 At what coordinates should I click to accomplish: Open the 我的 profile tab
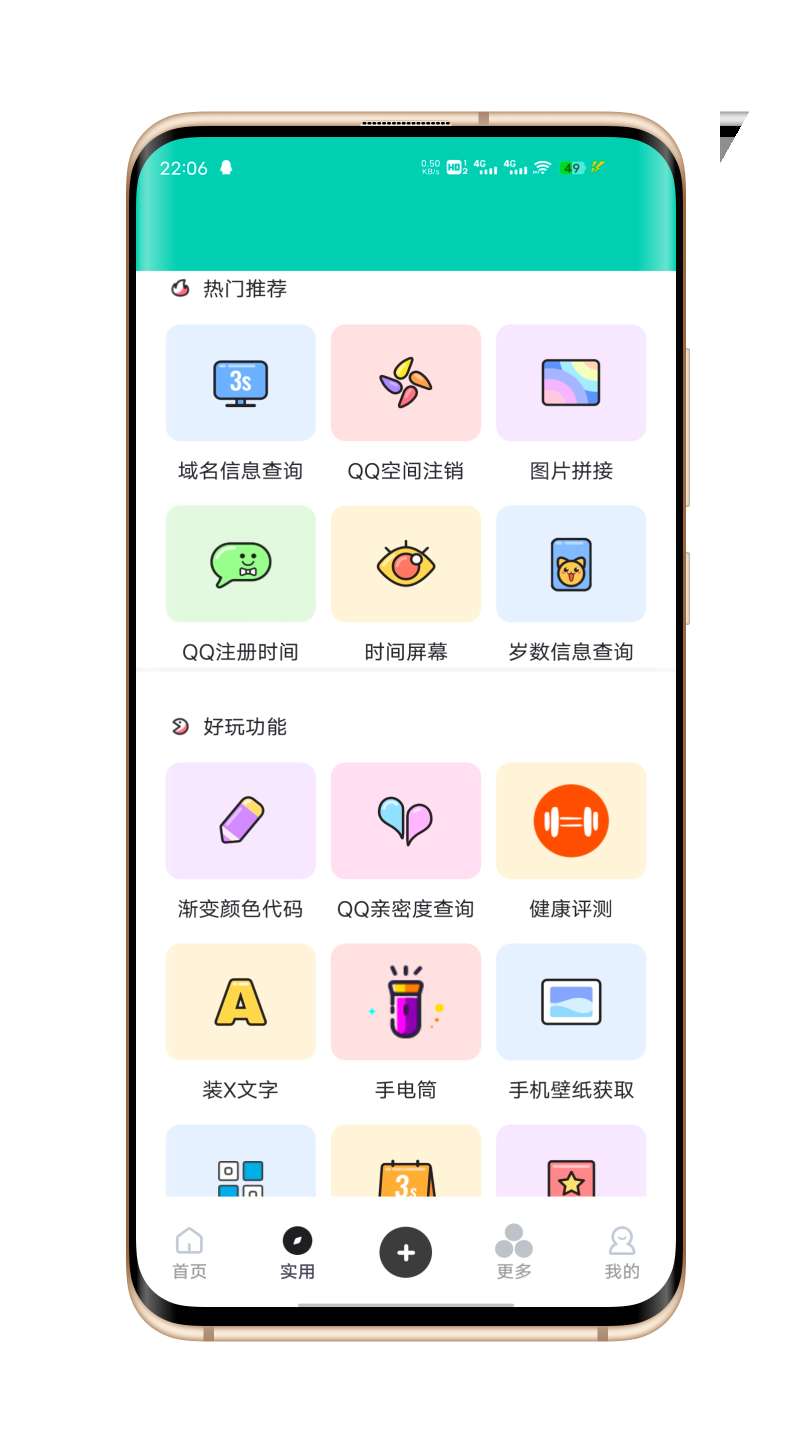tap(621, 1253)
